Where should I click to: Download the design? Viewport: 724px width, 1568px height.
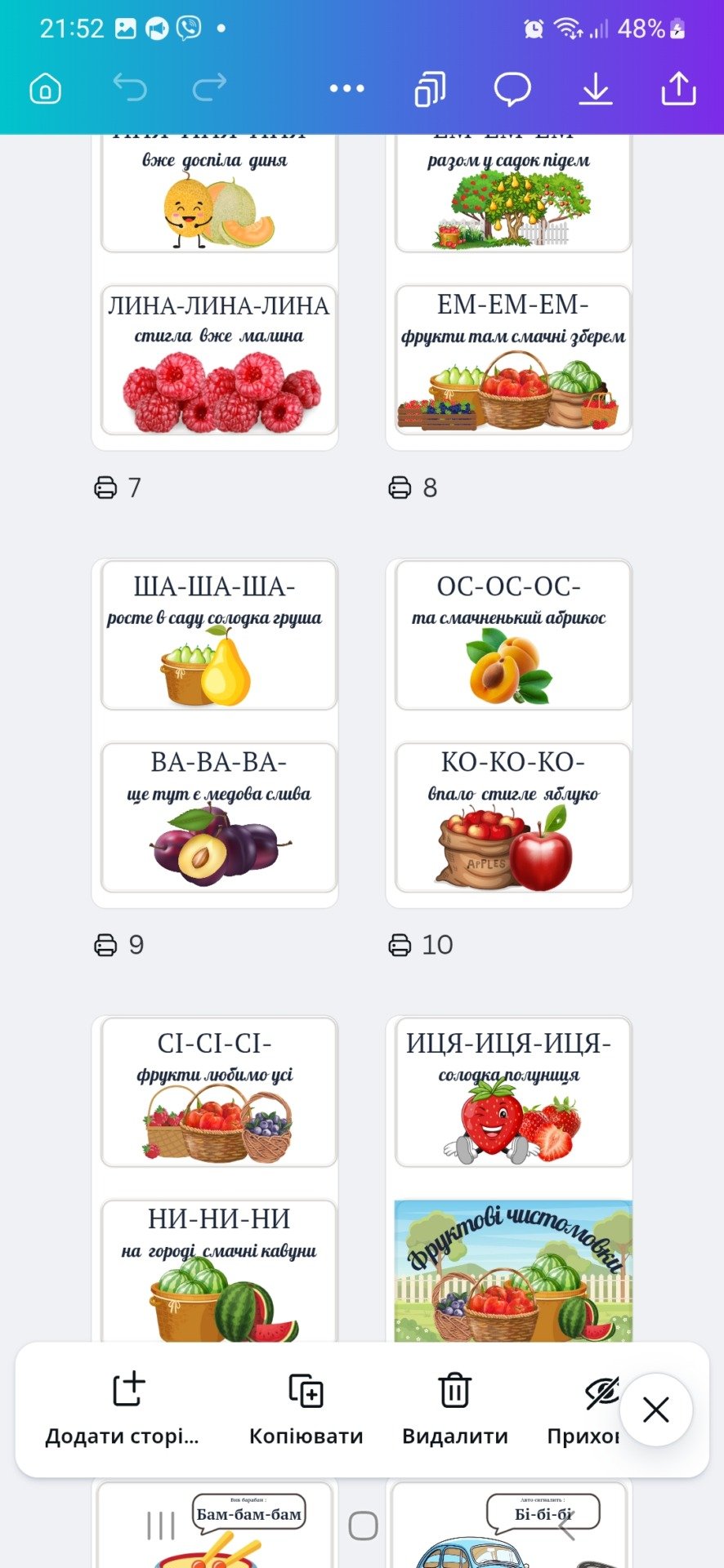point(596,88)
